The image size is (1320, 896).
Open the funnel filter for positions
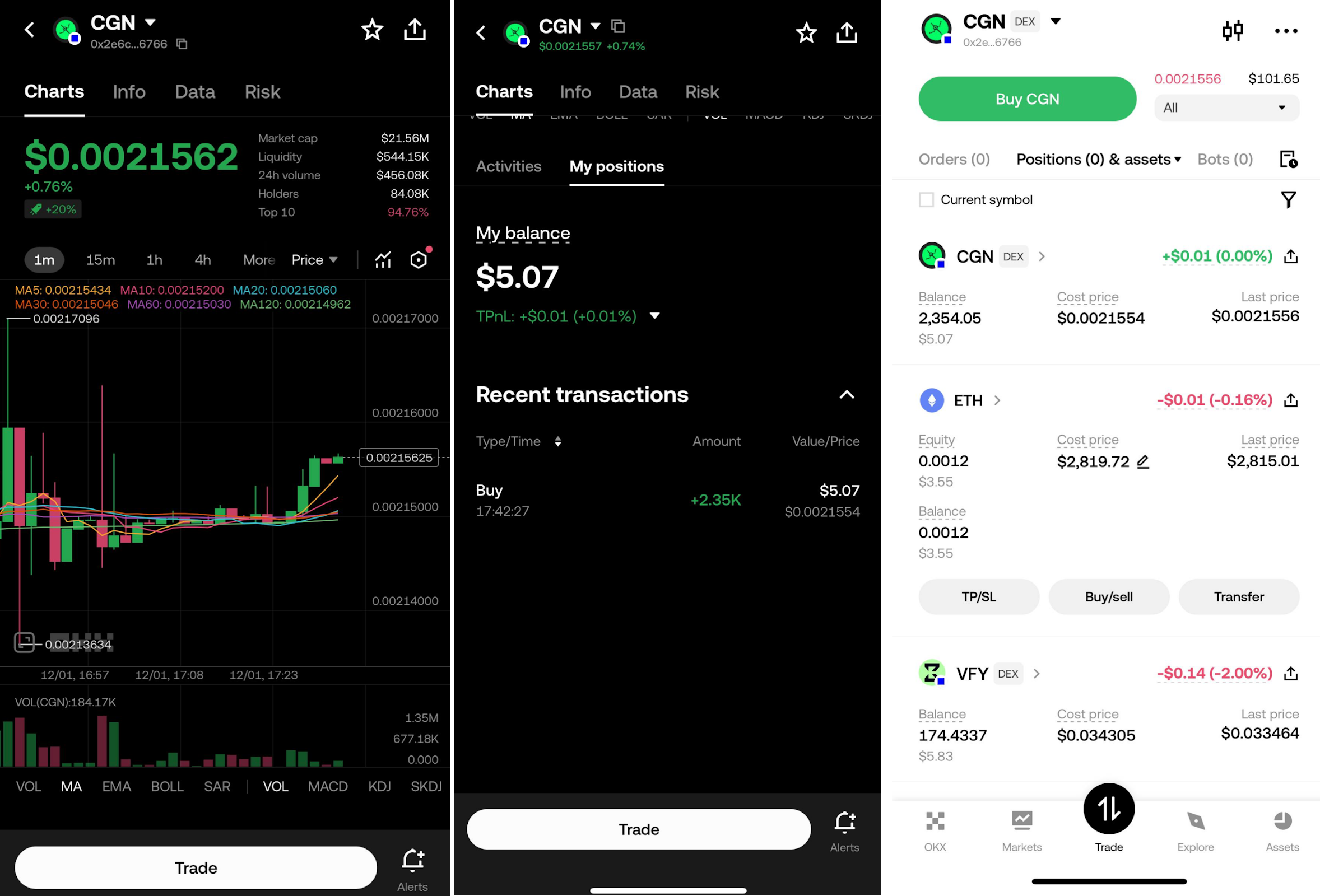click(1288, 200)
